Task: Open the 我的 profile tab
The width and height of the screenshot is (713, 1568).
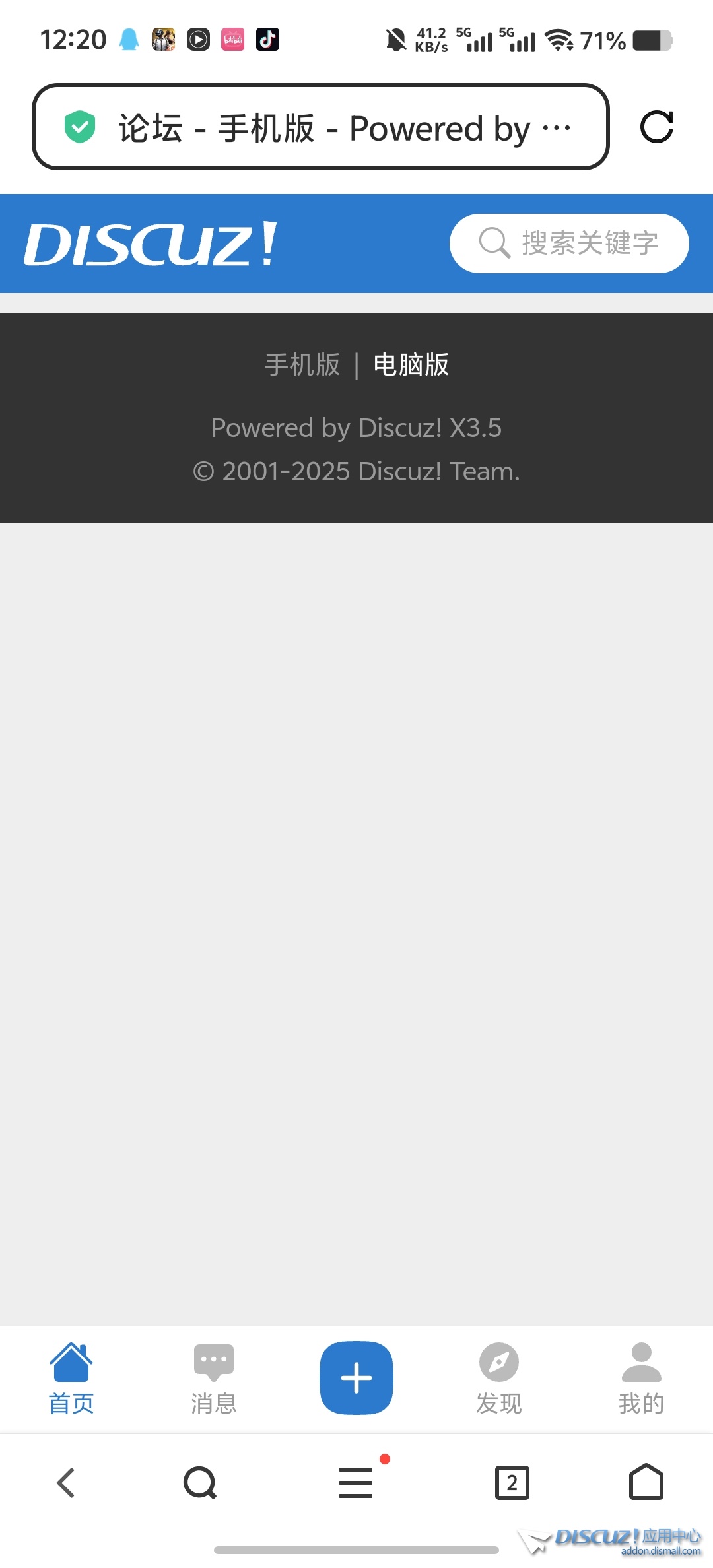Action: [x=641, y=1378]
